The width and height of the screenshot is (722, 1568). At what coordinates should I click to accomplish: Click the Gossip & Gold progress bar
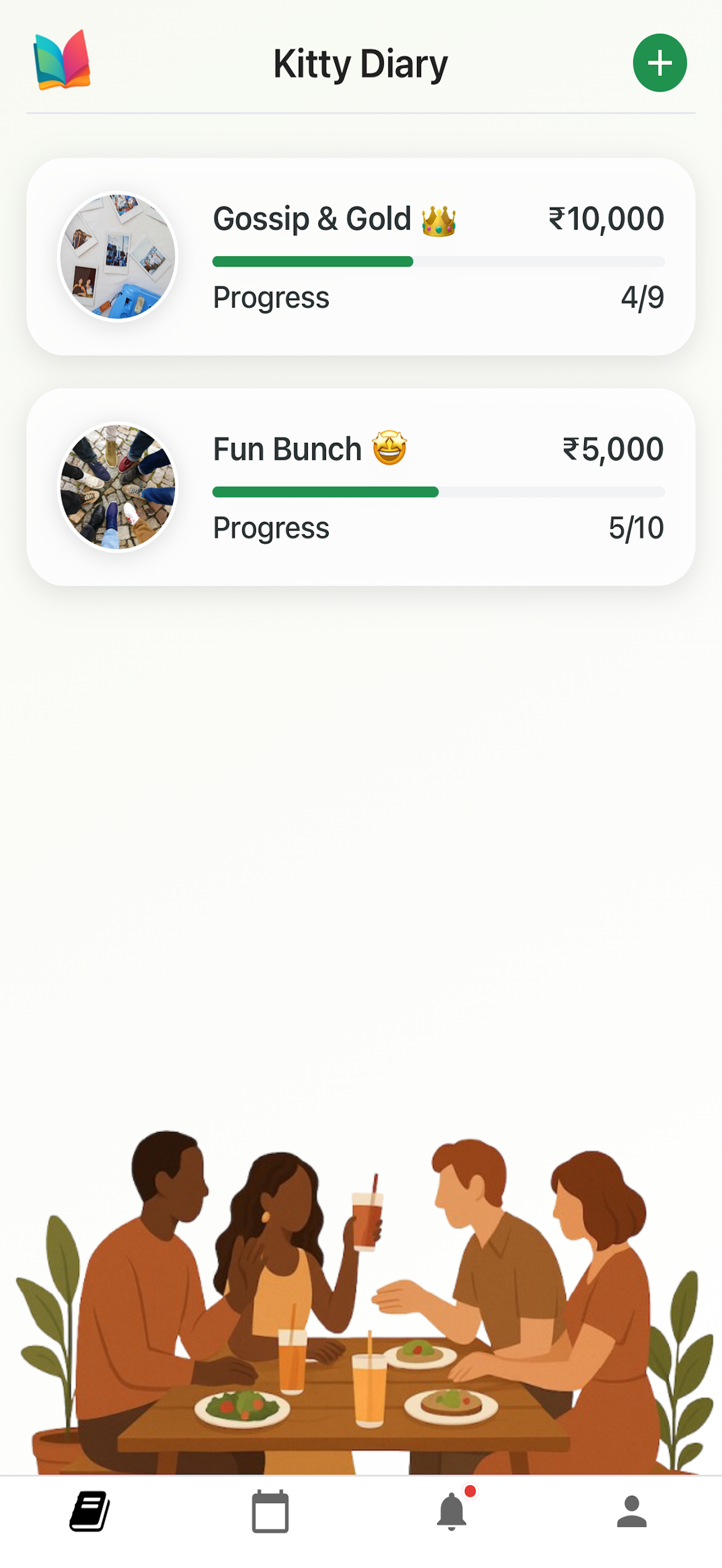click(x=438, y=261)
